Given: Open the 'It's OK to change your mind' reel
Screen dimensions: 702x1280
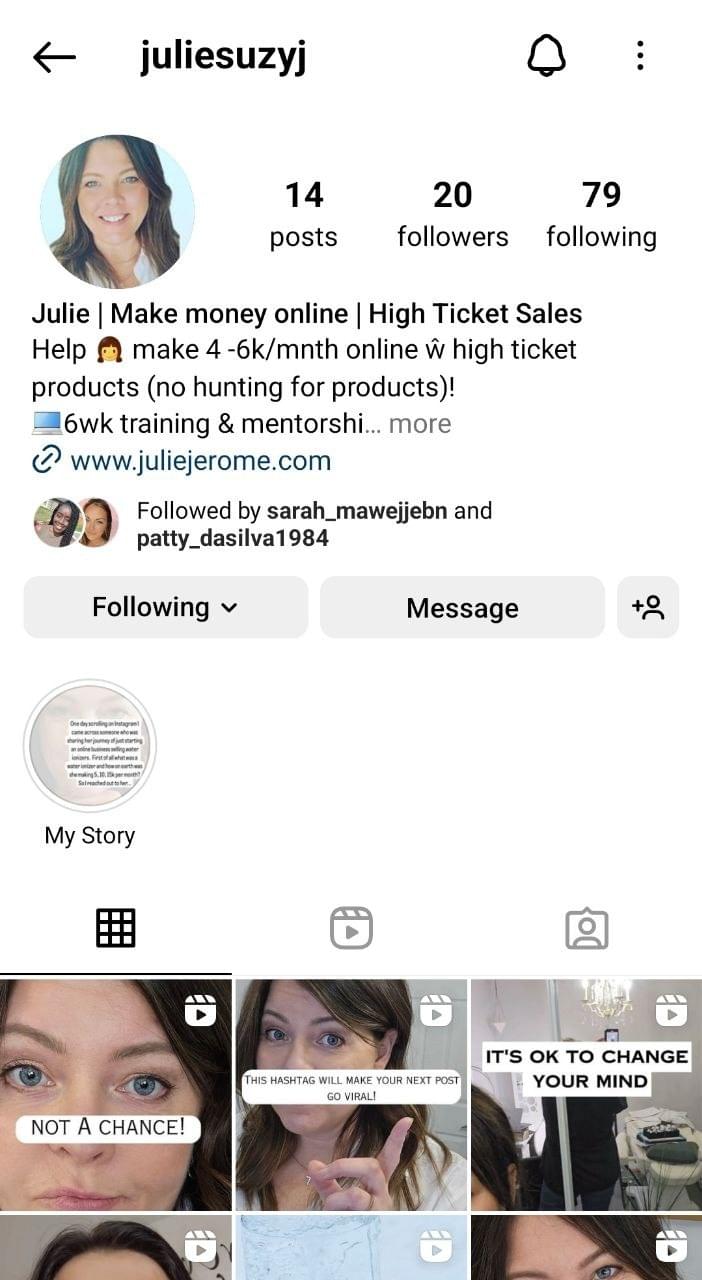Looking at the screenshot, I should click(586, 1094).
